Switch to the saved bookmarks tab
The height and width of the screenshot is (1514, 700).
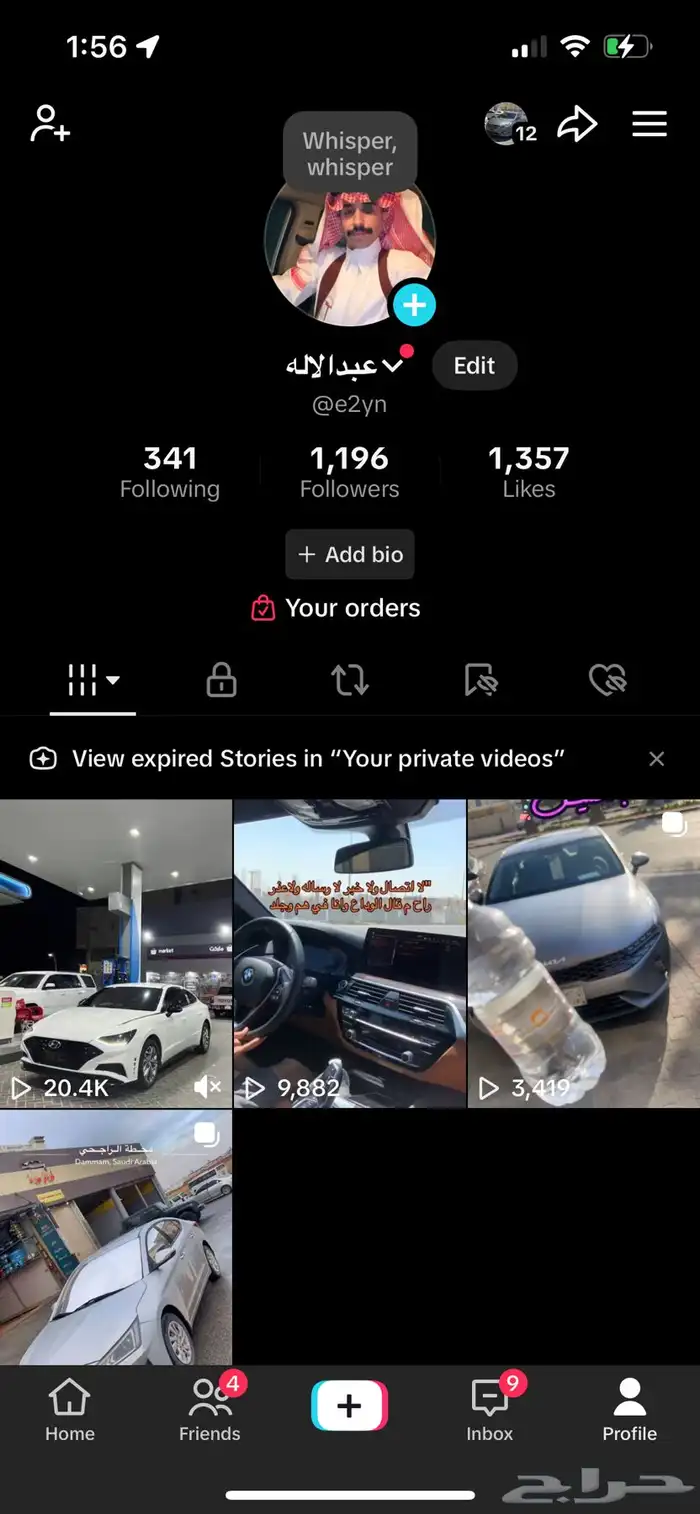pyautogui.click(x=480, y=681)
